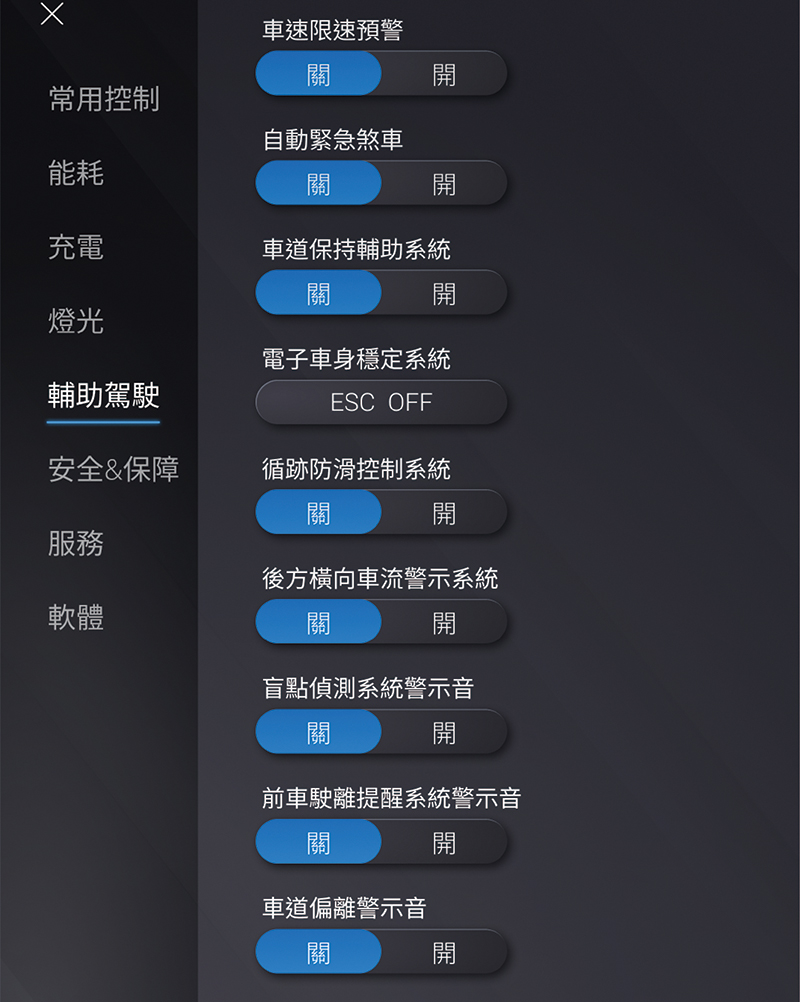Set 盲點偵測系統警示音 to 開
The width and height of the screenshot is (800, 1002).
click(x=444, y=733)
